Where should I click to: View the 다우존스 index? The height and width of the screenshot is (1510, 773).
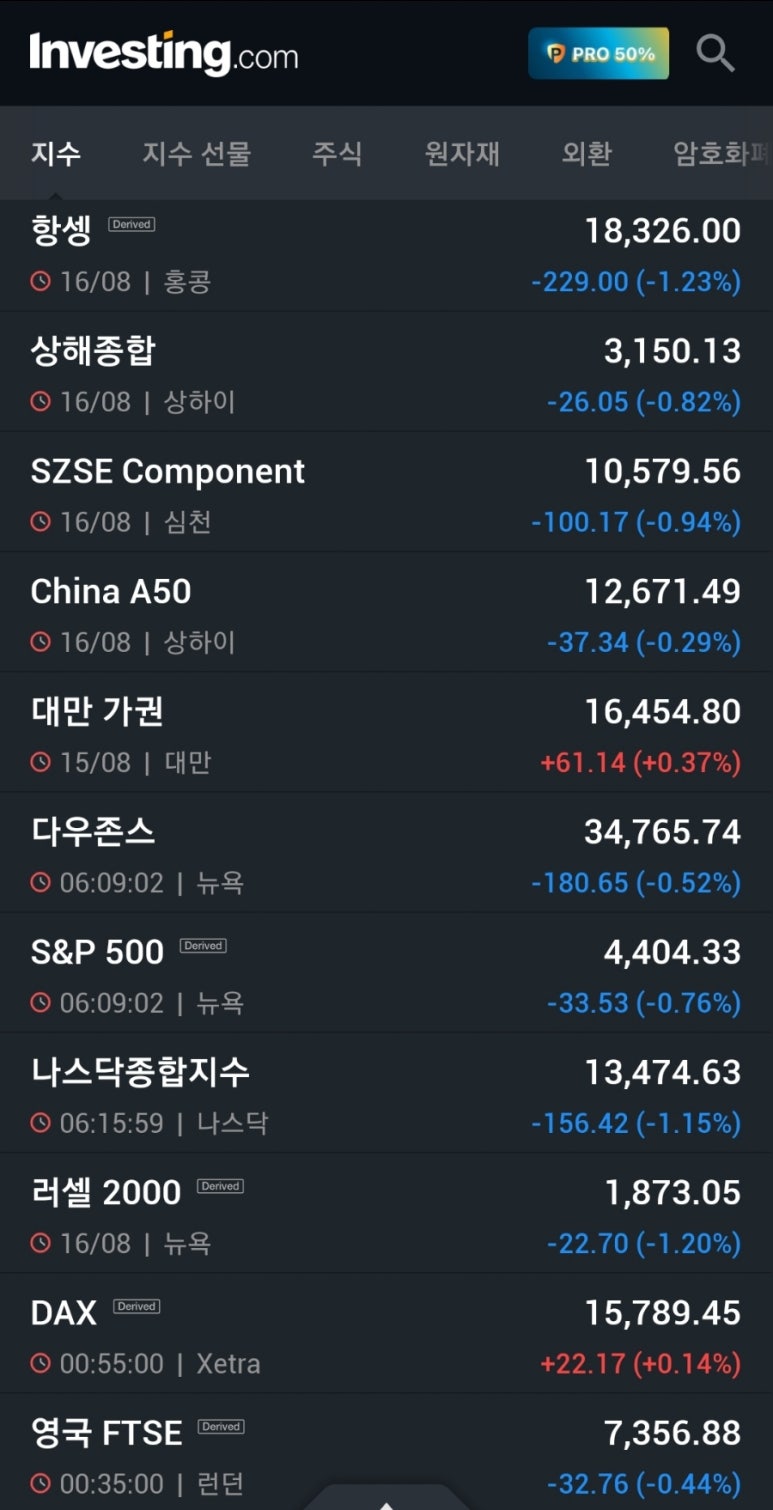pyautogui.click(x=386, y=853)
